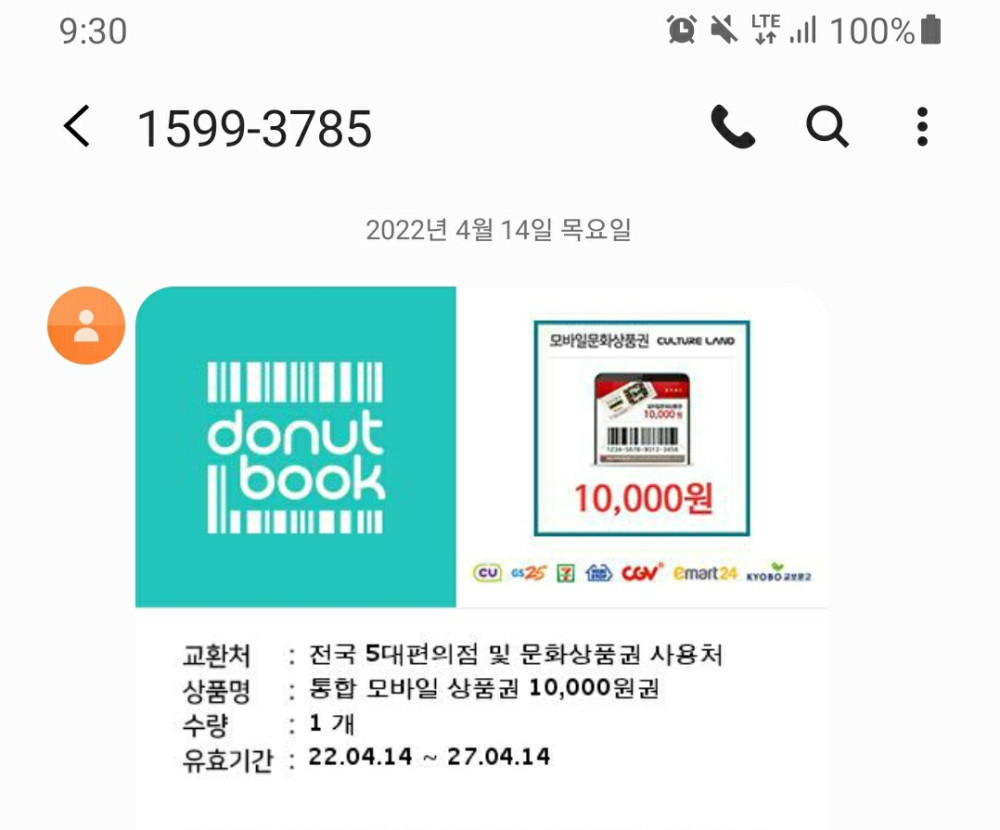The image size is (1000, 830).
Task: Open the three-dot overflow menu
Action: [922, 127]
